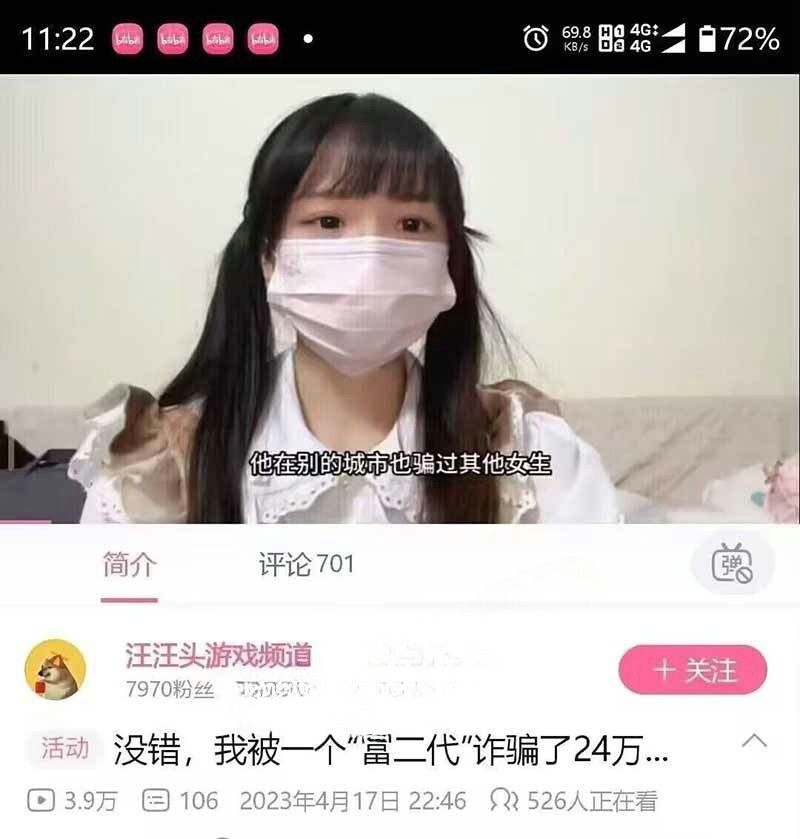This screenshot has width=800, height=839.
Task: Toggle the danmaku 弹 icon
Action: click(x=732, y=565)
